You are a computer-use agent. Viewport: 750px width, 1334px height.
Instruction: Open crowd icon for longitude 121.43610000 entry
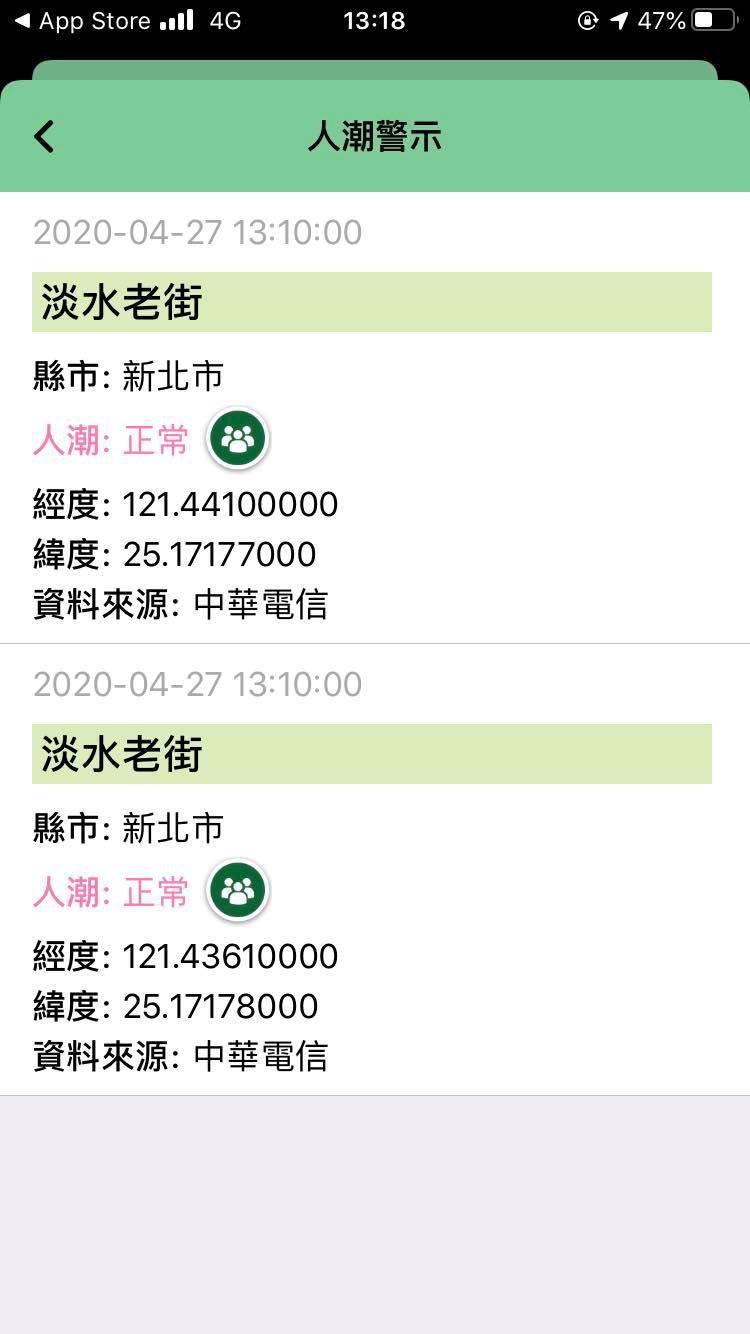coord(238,890)
